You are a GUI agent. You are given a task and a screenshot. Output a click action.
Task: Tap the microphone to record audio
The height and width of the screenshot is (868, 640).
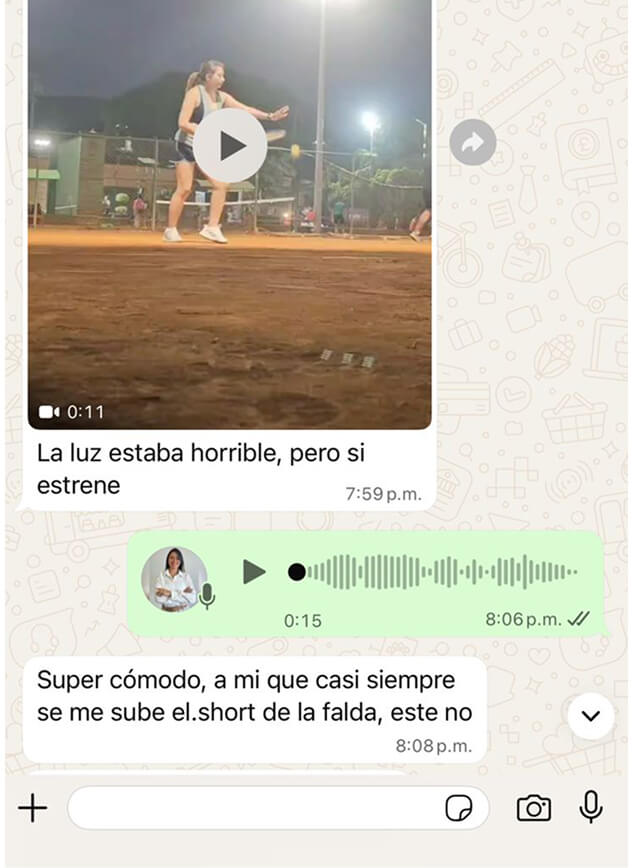[591, 808]
